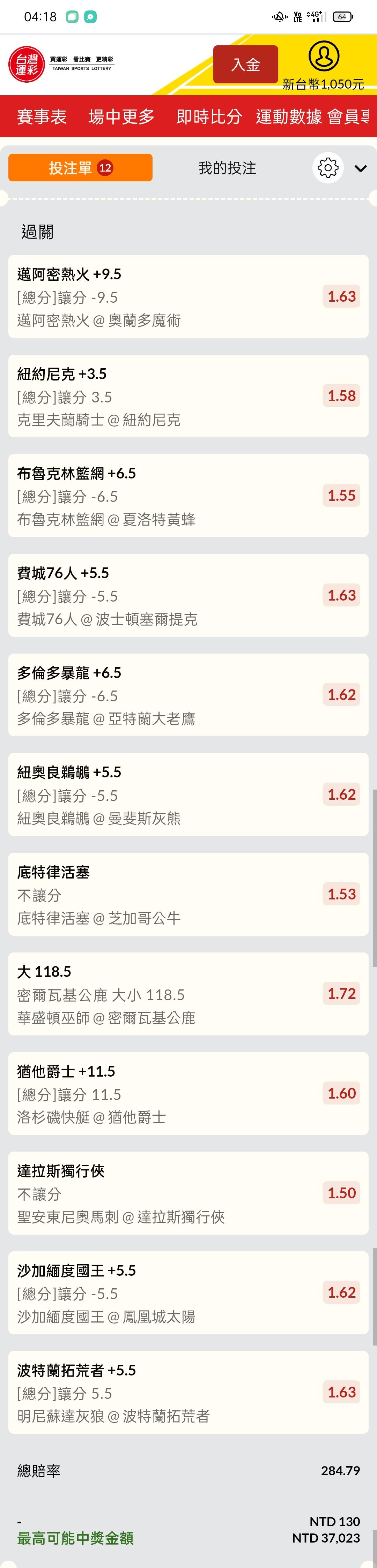Open the 邁阿密熱火 +9.5 selection
Image resolution: width=377 pixels, height=1568 pixels.
(188, 296)
